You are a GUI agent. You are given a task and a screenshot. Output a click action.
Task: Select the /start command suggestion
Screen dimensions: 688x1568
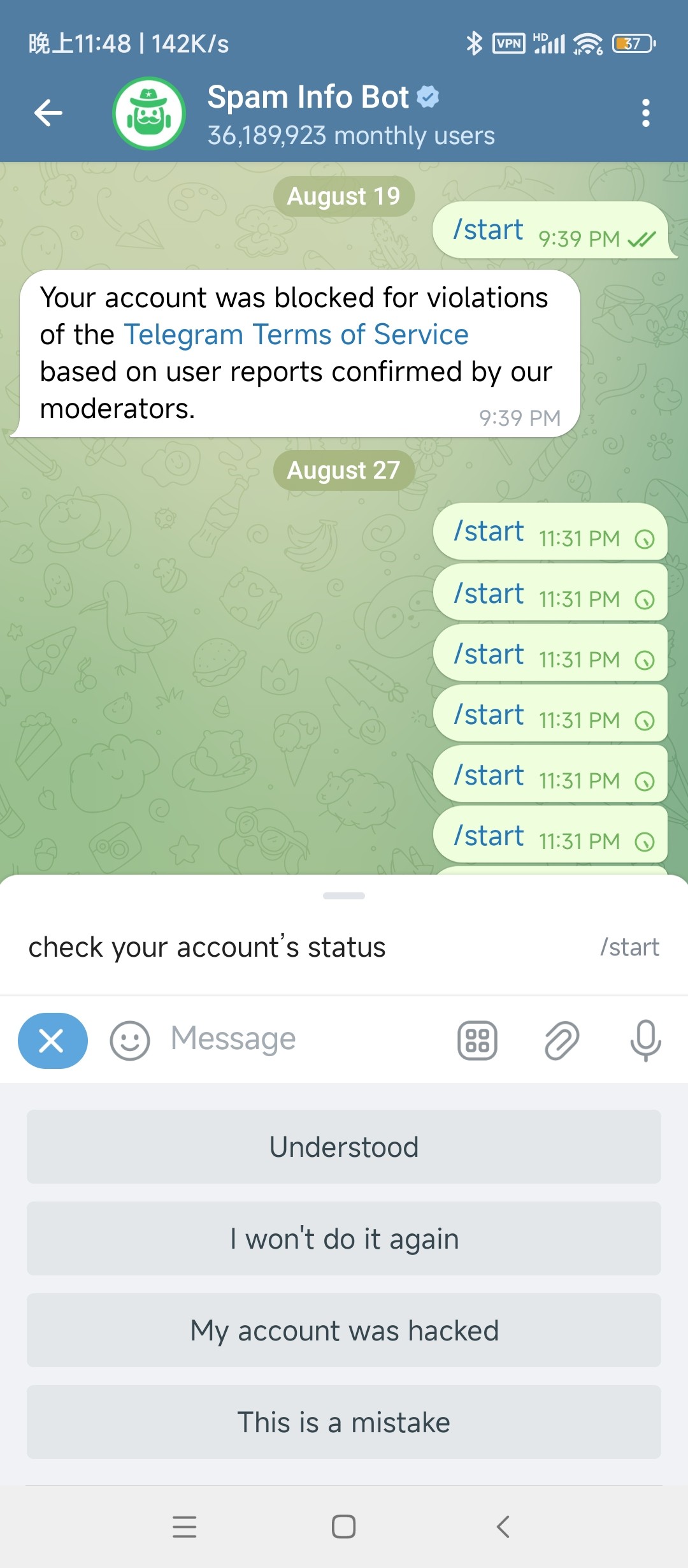point(344,947)
